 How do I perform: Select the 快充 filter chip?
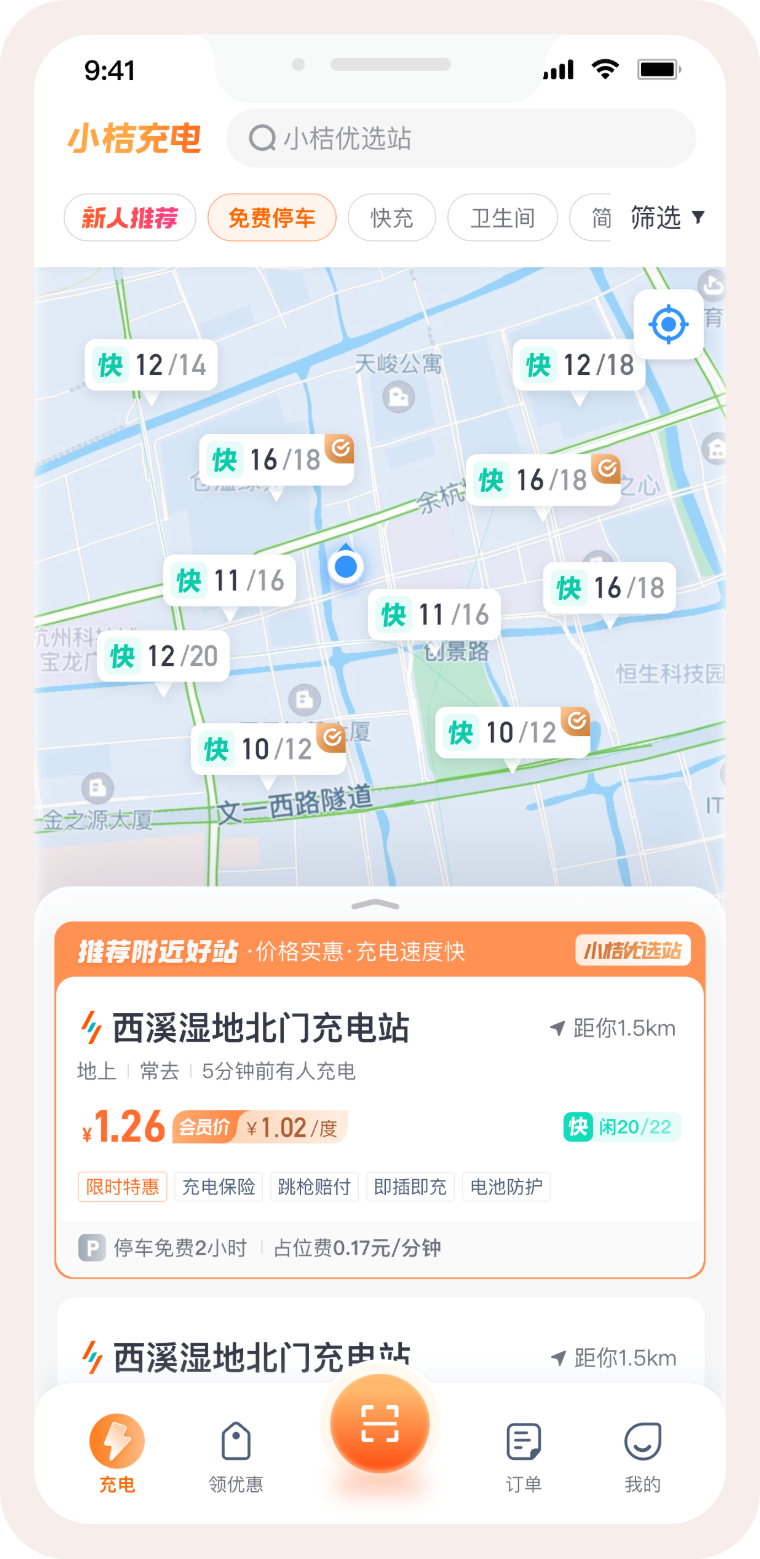coord(392,218)
